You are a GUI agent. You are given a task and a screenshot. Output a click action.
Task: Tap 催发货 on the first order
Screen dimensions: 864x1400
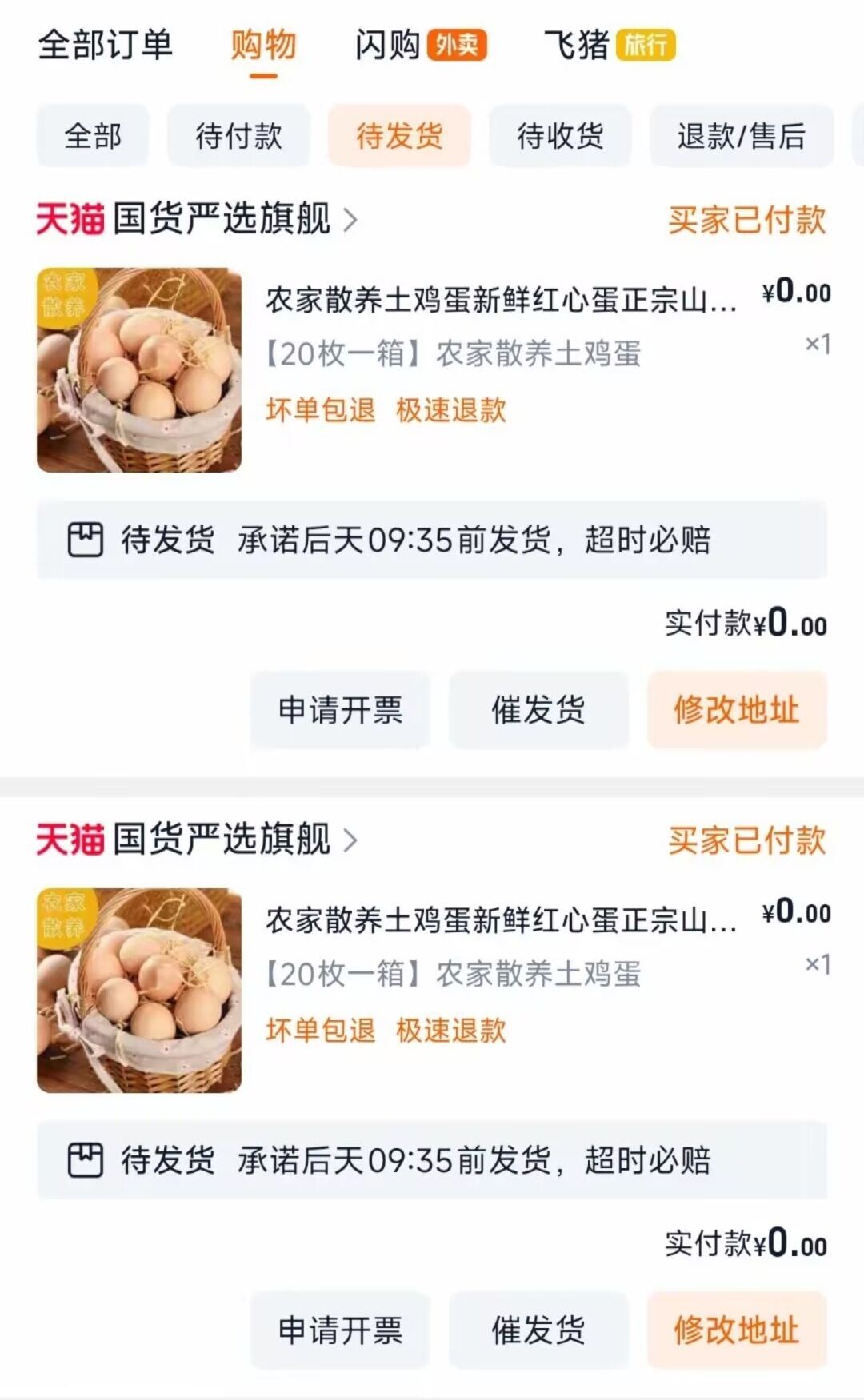coord(538,710)
